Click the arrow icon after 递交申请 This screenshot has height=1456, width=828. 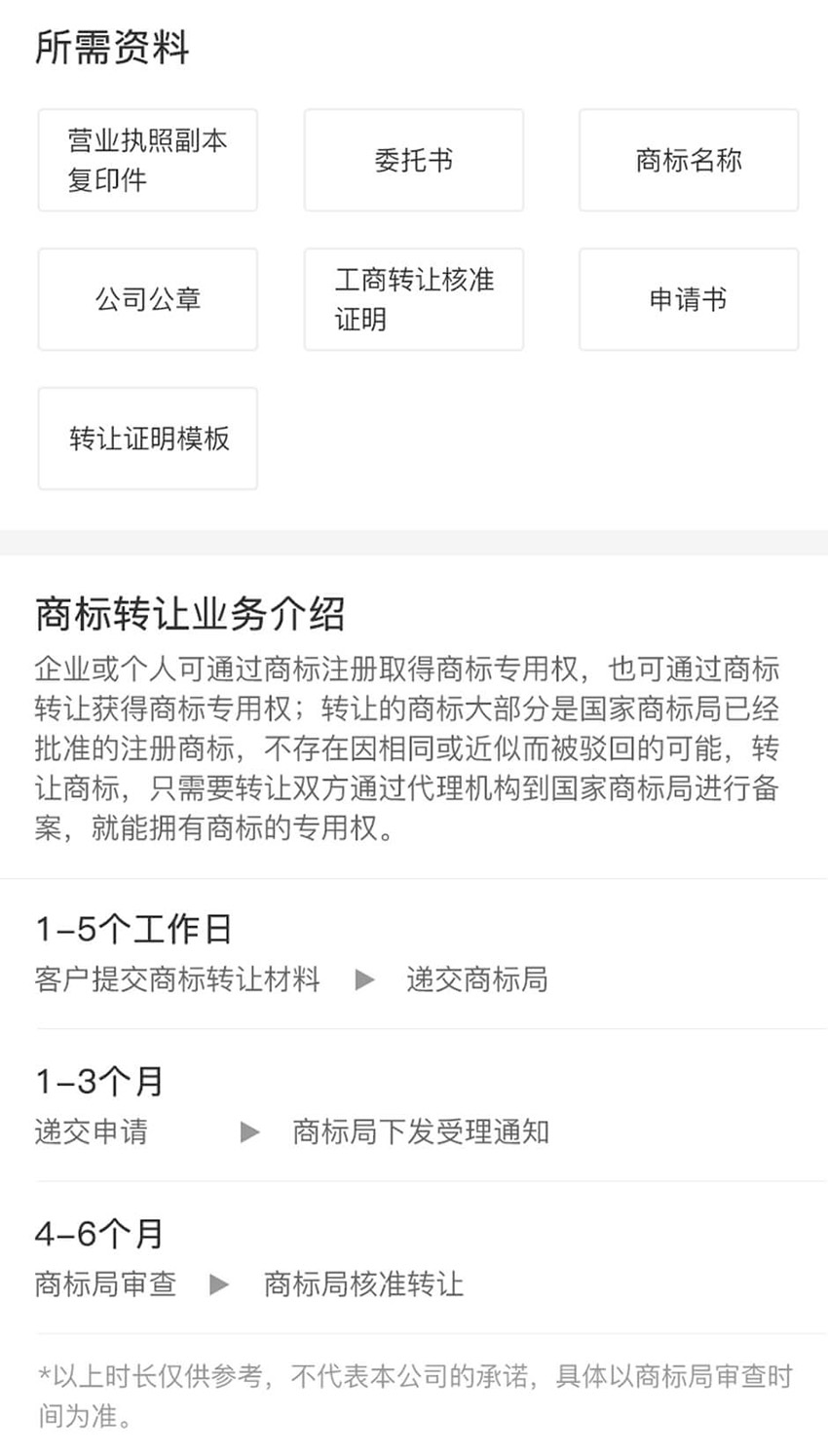[x=249, y=1132]
